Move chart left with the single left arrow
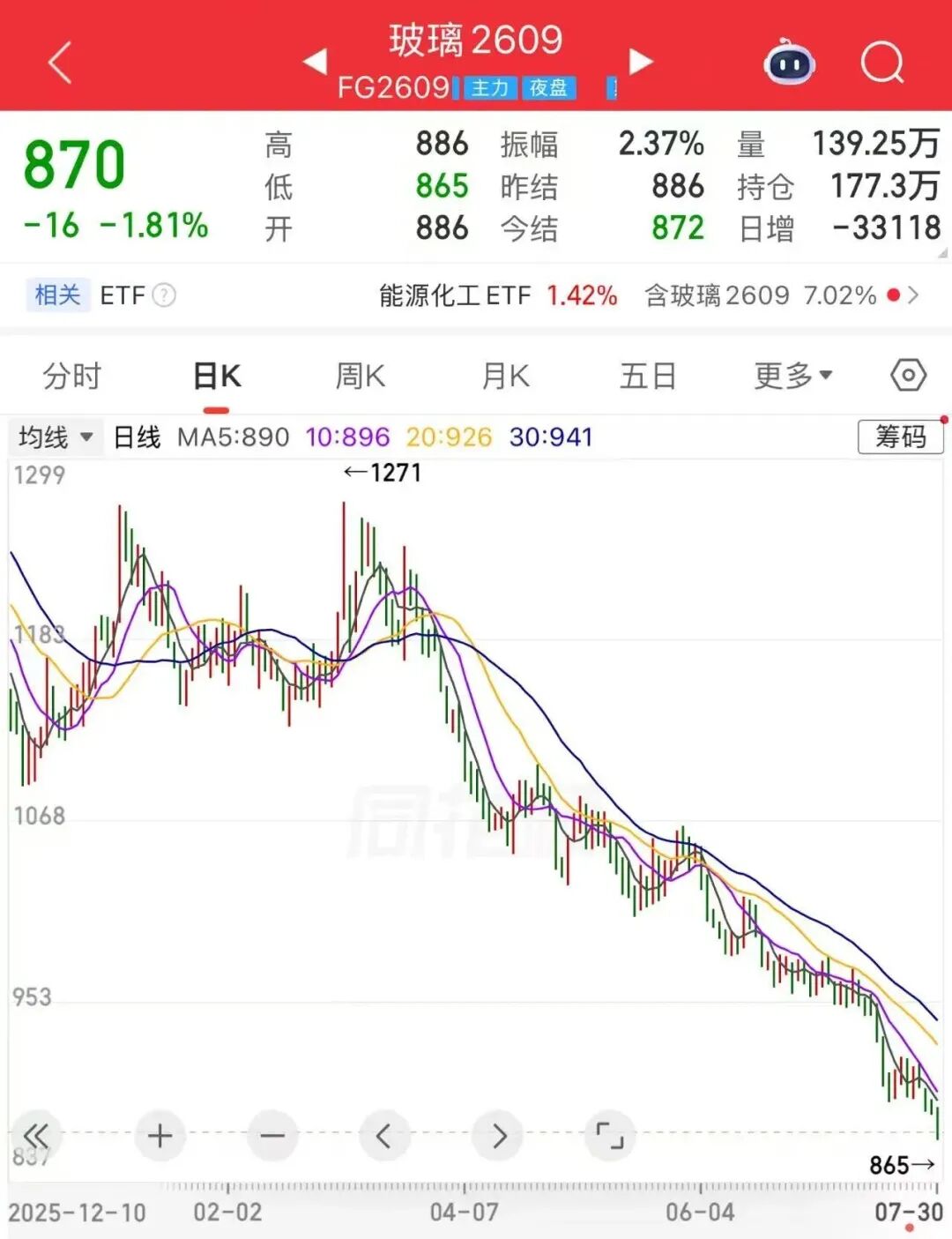This screenshot has width=952, height=1239. pyautogui.click(x=384, y=1135)
